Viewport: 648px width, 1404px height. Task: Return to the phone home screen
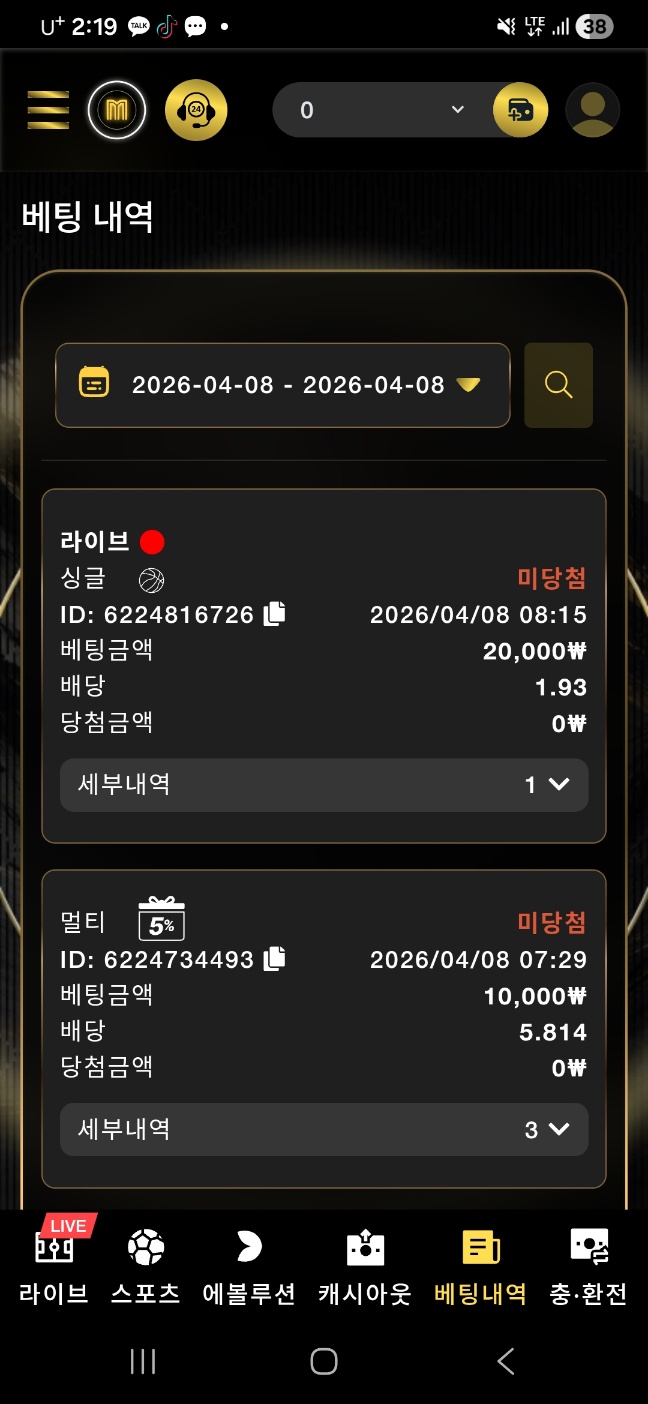click(324, 1361)
